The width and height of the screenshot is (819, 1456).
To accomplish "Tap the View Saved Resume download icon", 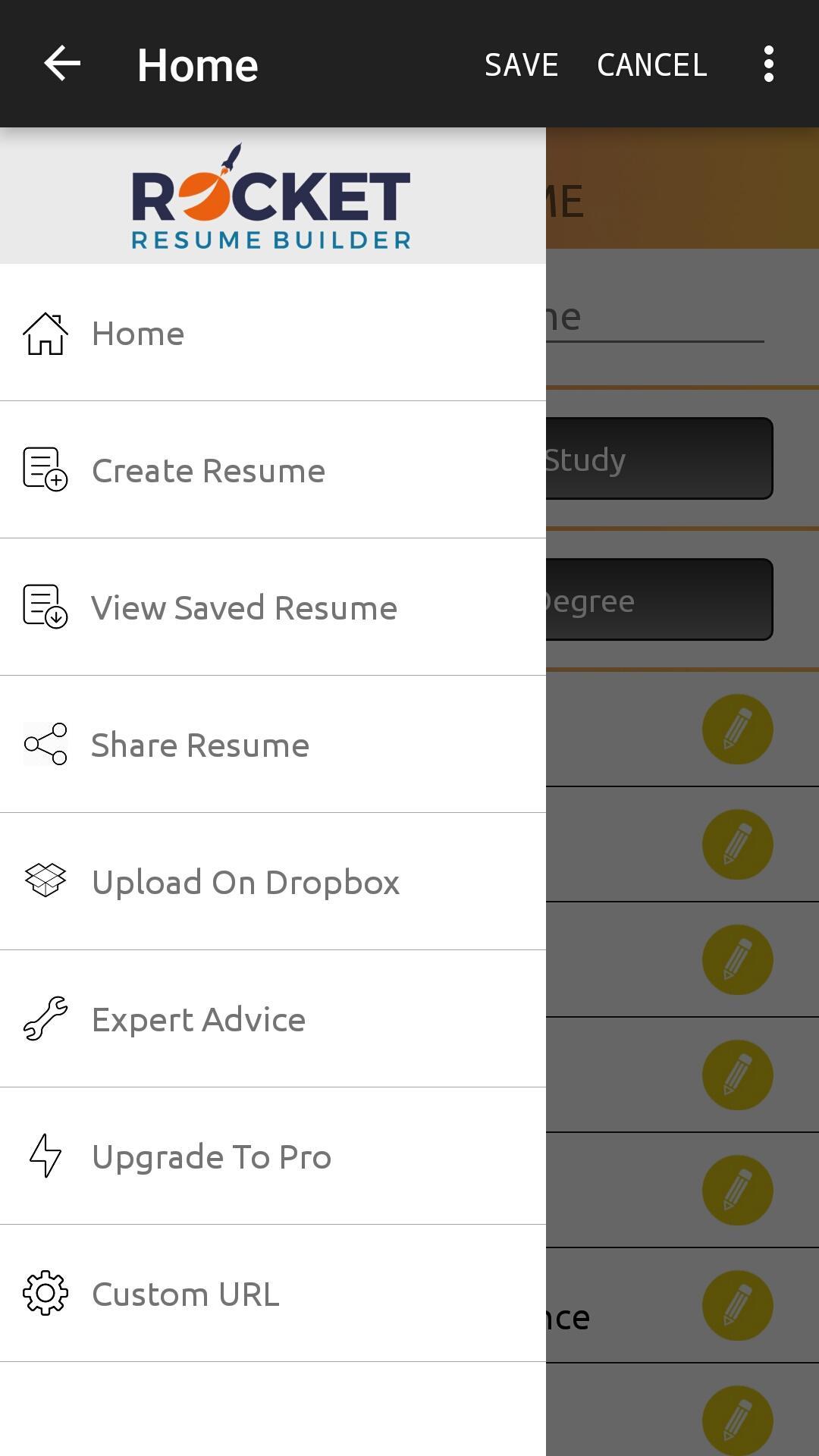I will coord(45,607).
